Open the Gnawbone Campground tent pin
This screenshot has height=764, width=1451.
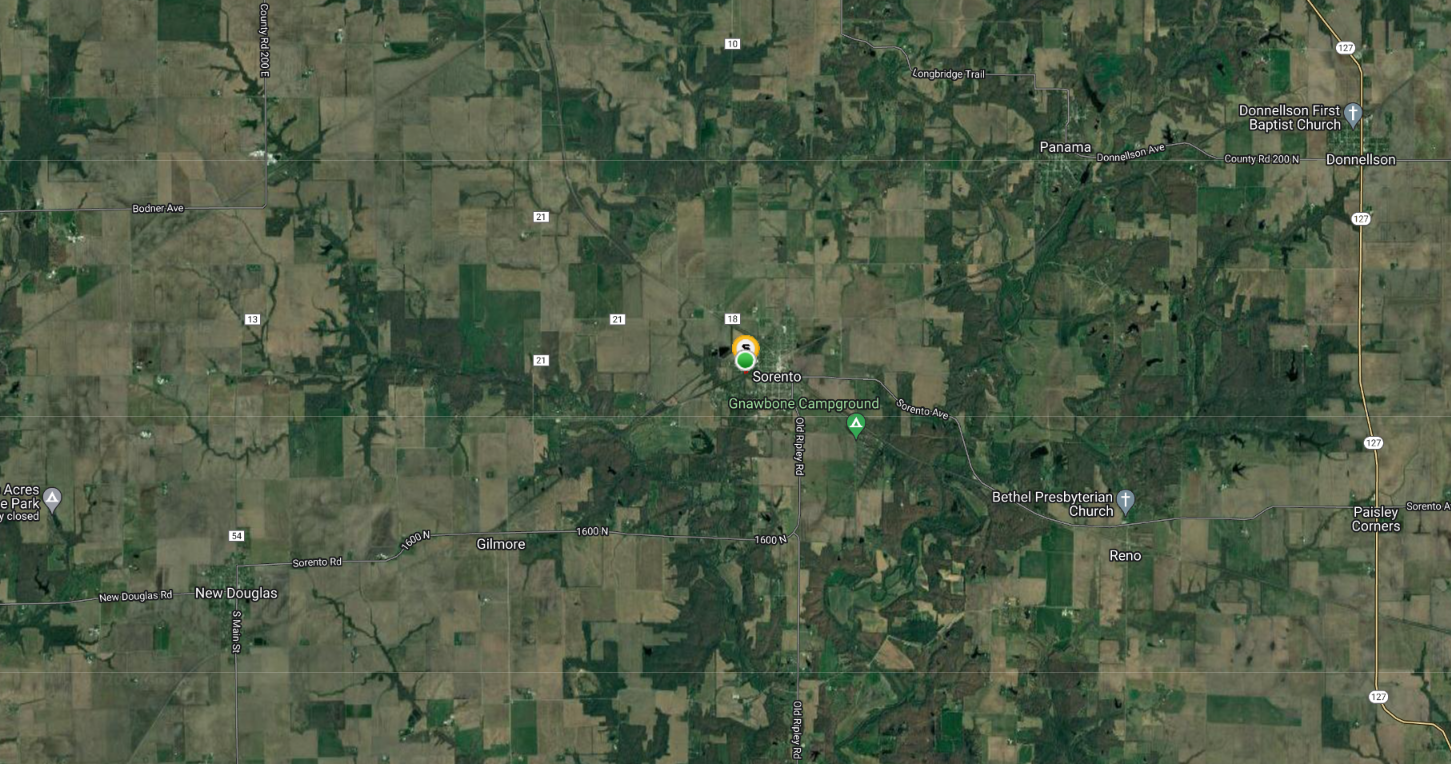point(856,424)
